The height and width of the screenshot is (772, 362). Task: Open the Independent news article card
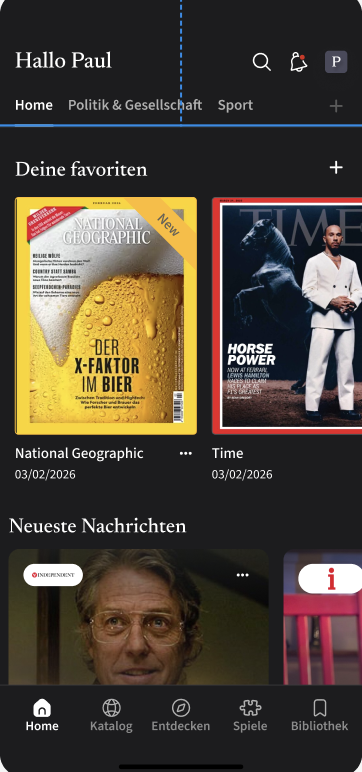point(139,617)
